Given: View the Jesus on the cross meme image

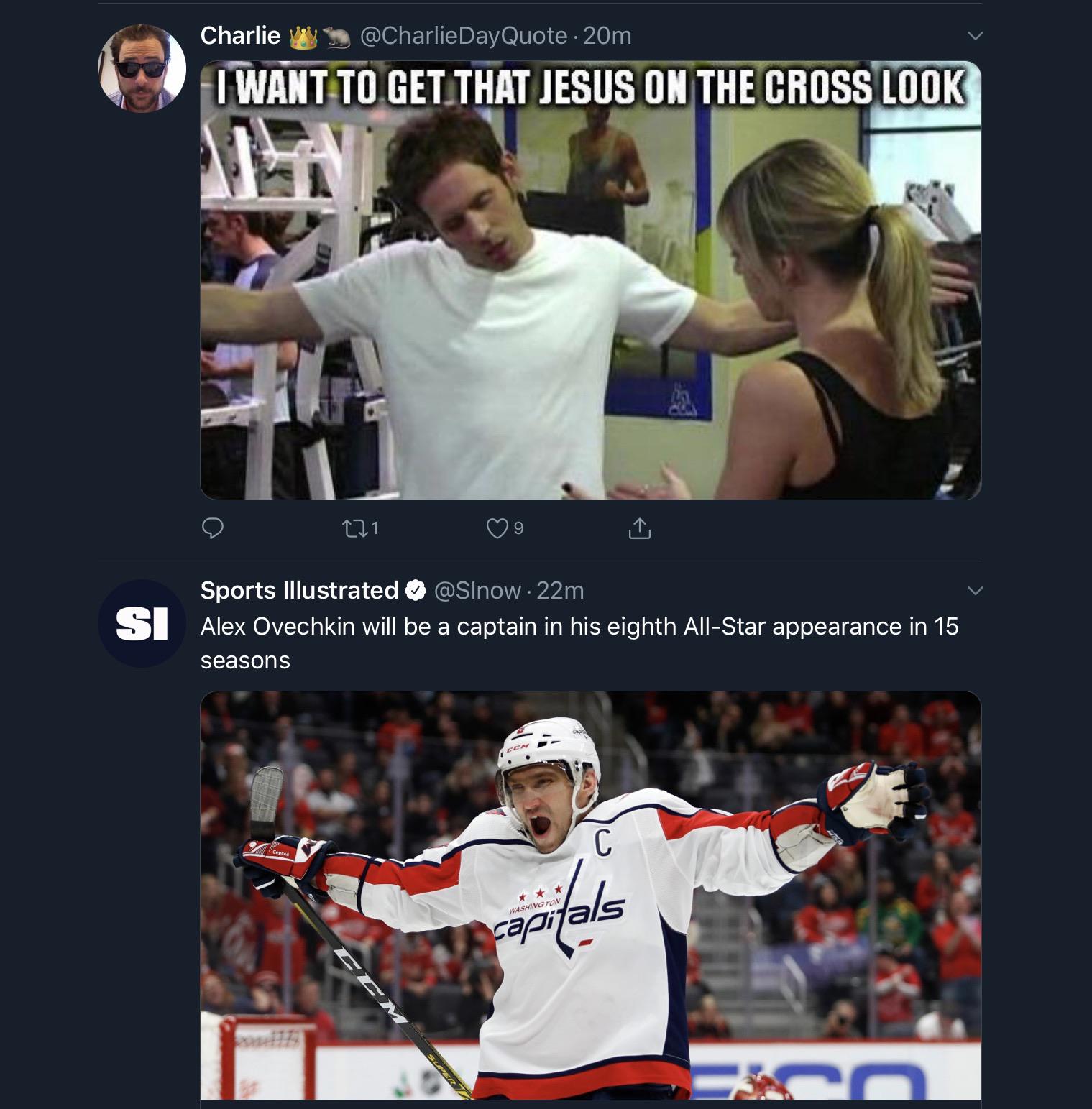Looking at the screenshot, I should (590, 280).
